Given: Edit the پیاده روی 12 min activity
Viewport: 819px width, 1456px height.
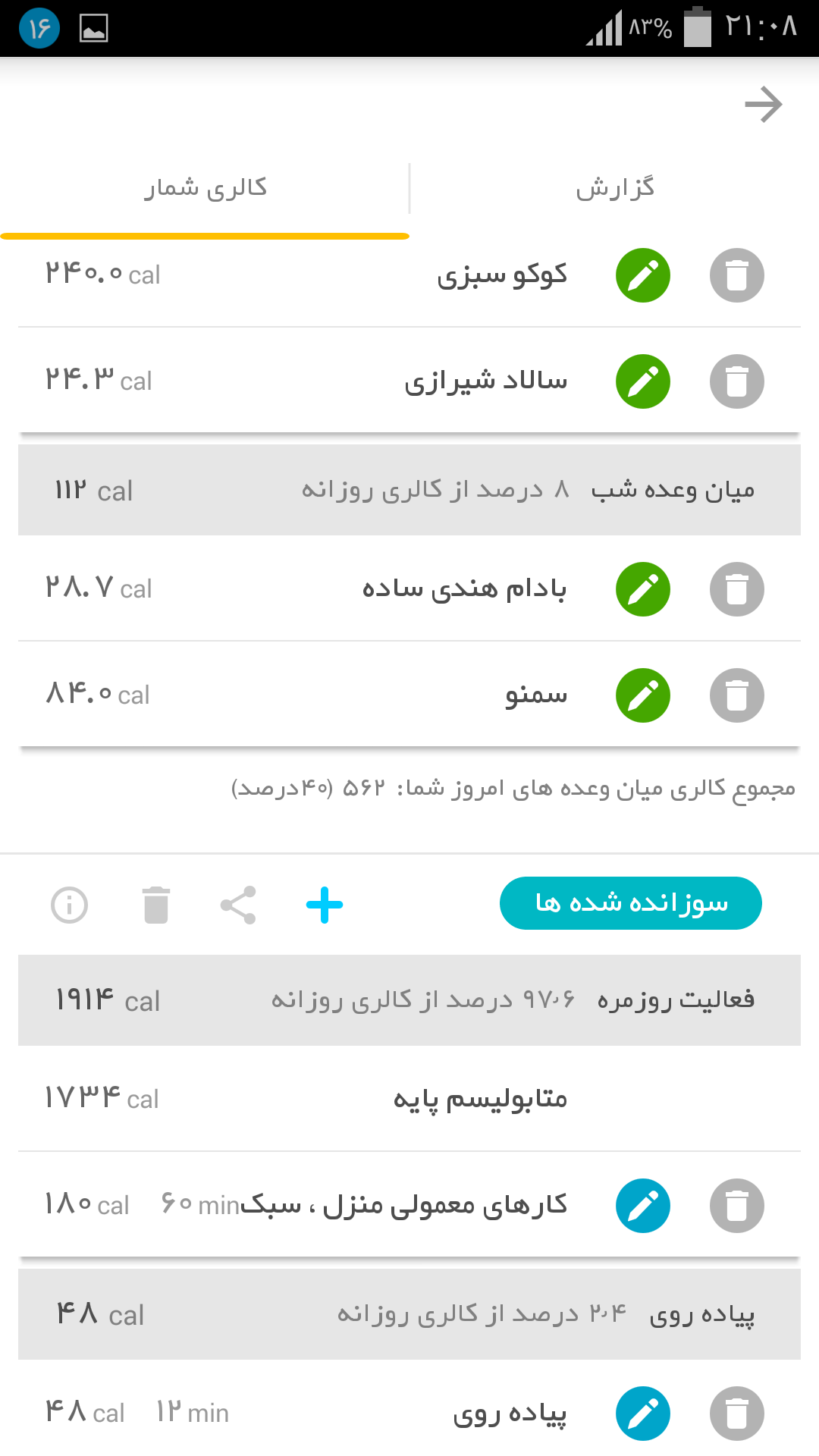Looking at the screenshot, I should [x=642, y=1414].
